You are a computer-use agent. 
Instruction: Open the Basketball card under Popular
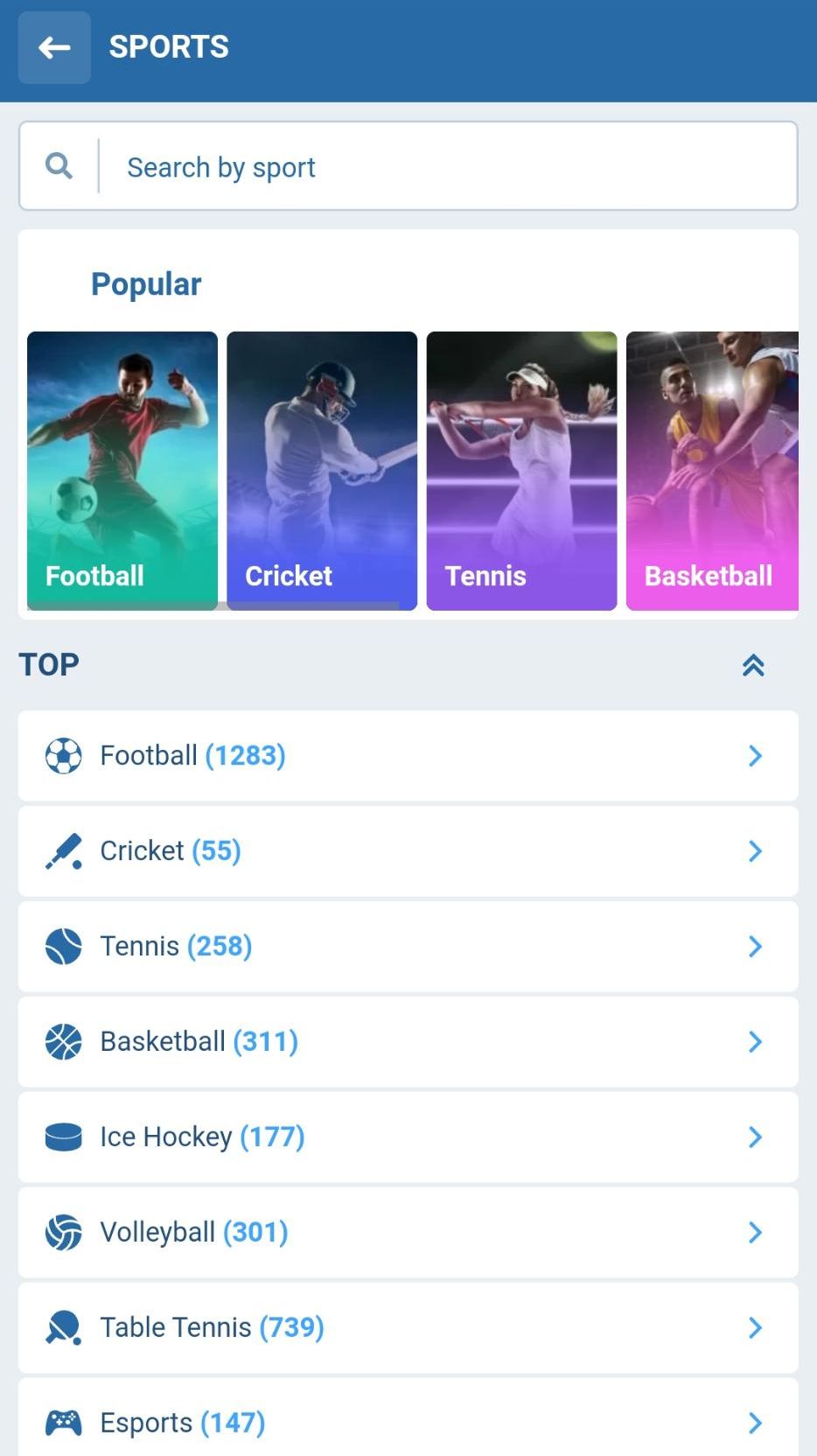point(712,471)
